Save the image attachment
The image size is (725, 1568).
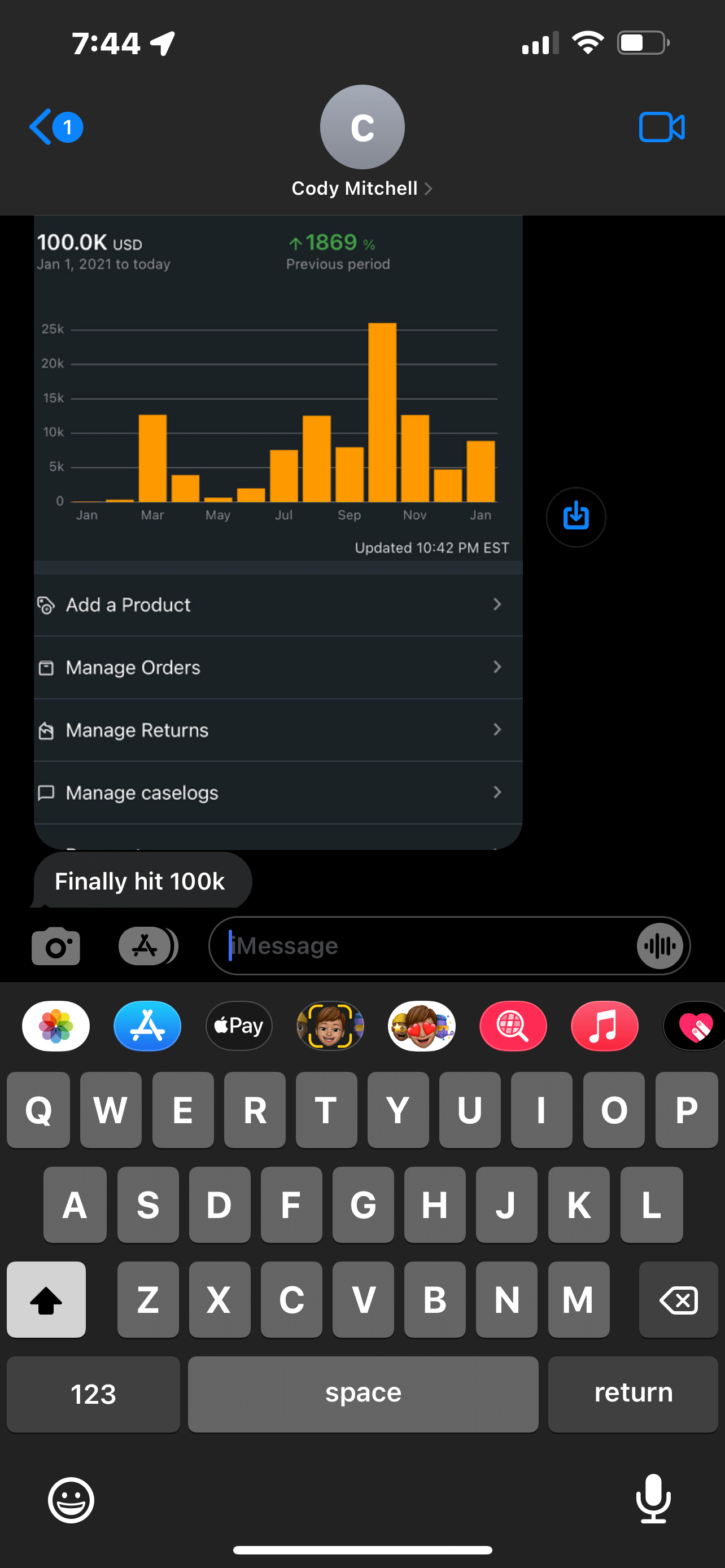[575, 517]
